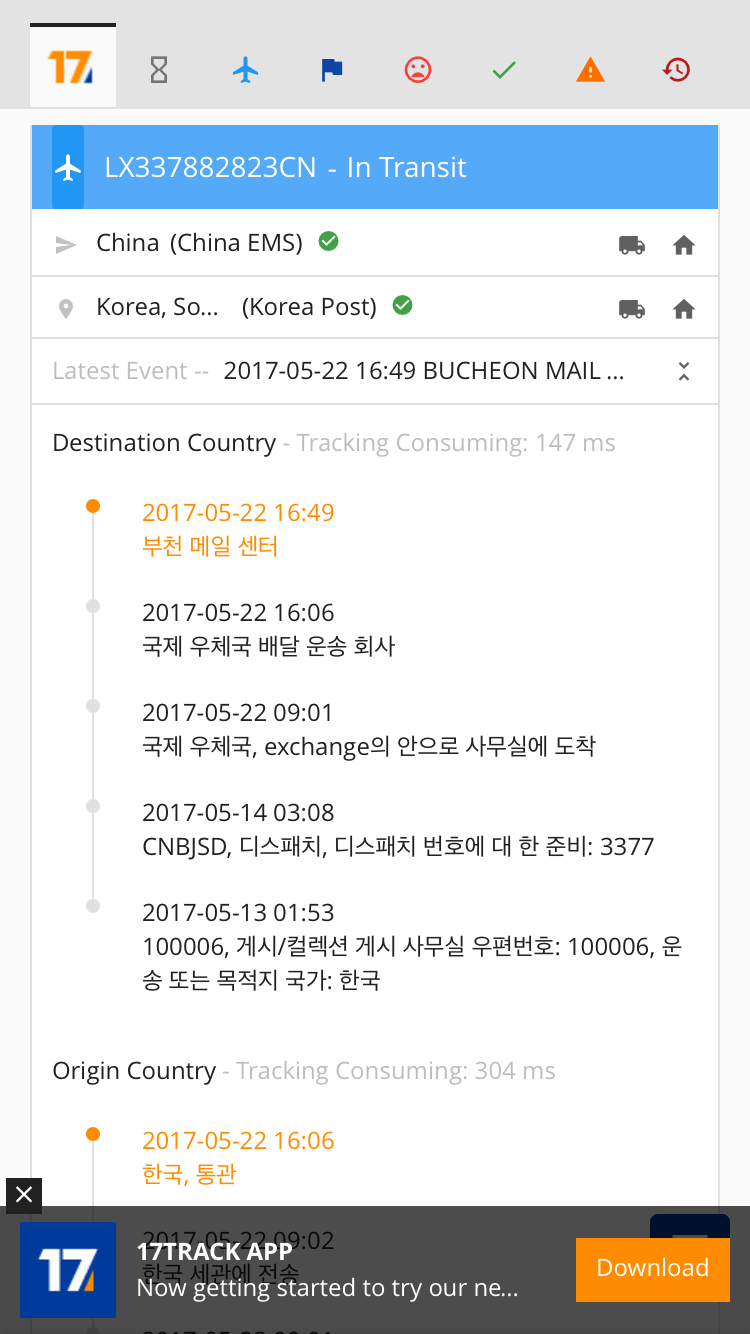This screenshot has width=750, height=1334.
Task: Open the sad face undelivered tab
Action: point(418,69)
